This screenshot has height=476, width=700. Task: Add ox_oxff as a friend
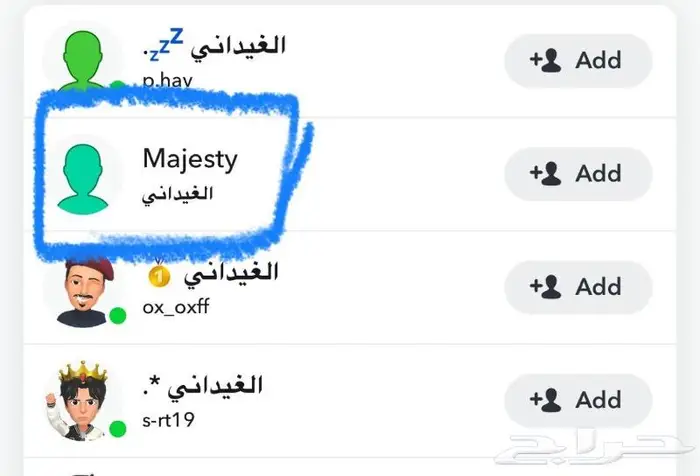coord(577,287)
